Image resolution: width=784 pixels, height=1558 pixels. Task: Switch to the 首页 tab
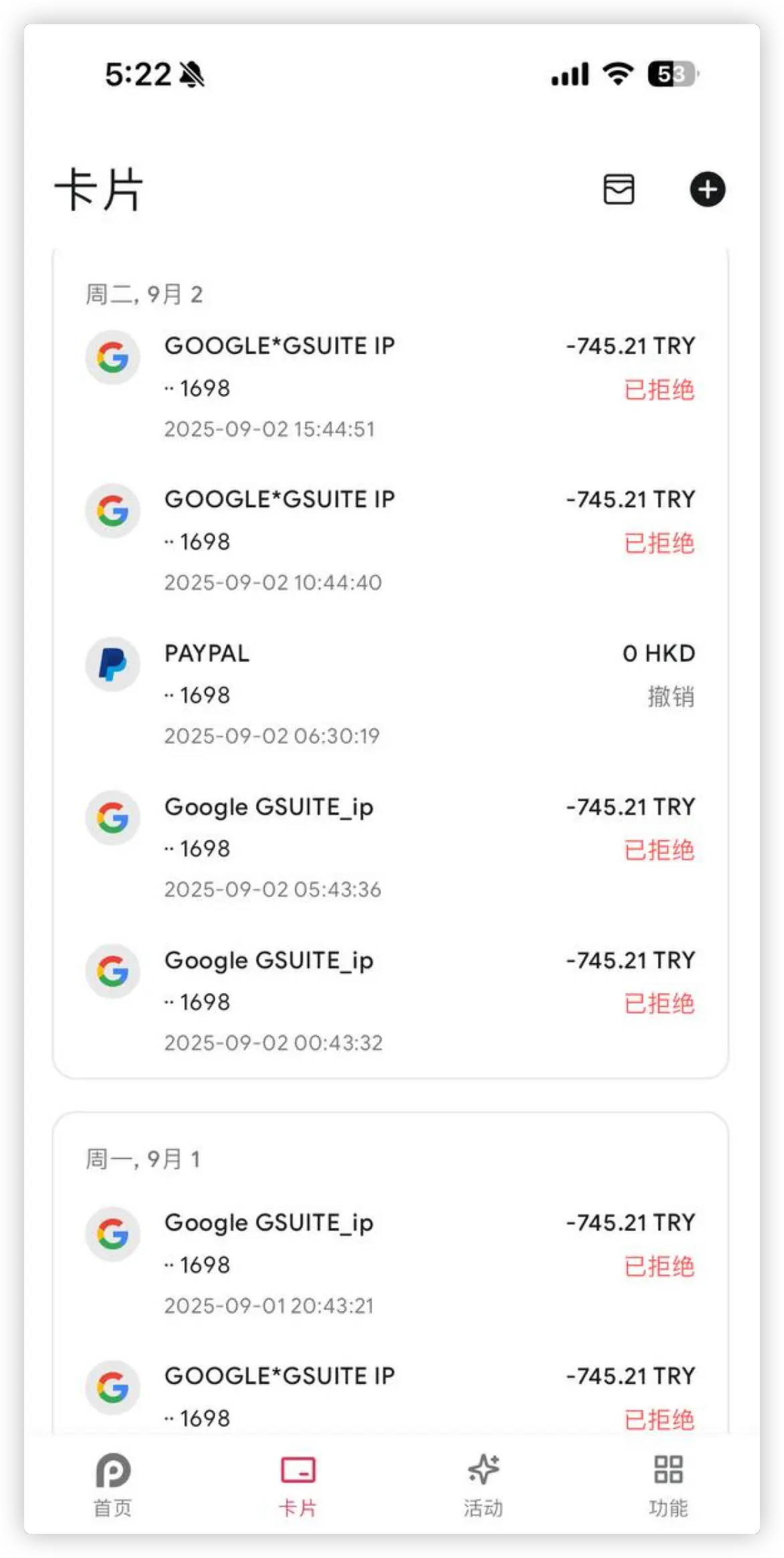coord(112,1484)
